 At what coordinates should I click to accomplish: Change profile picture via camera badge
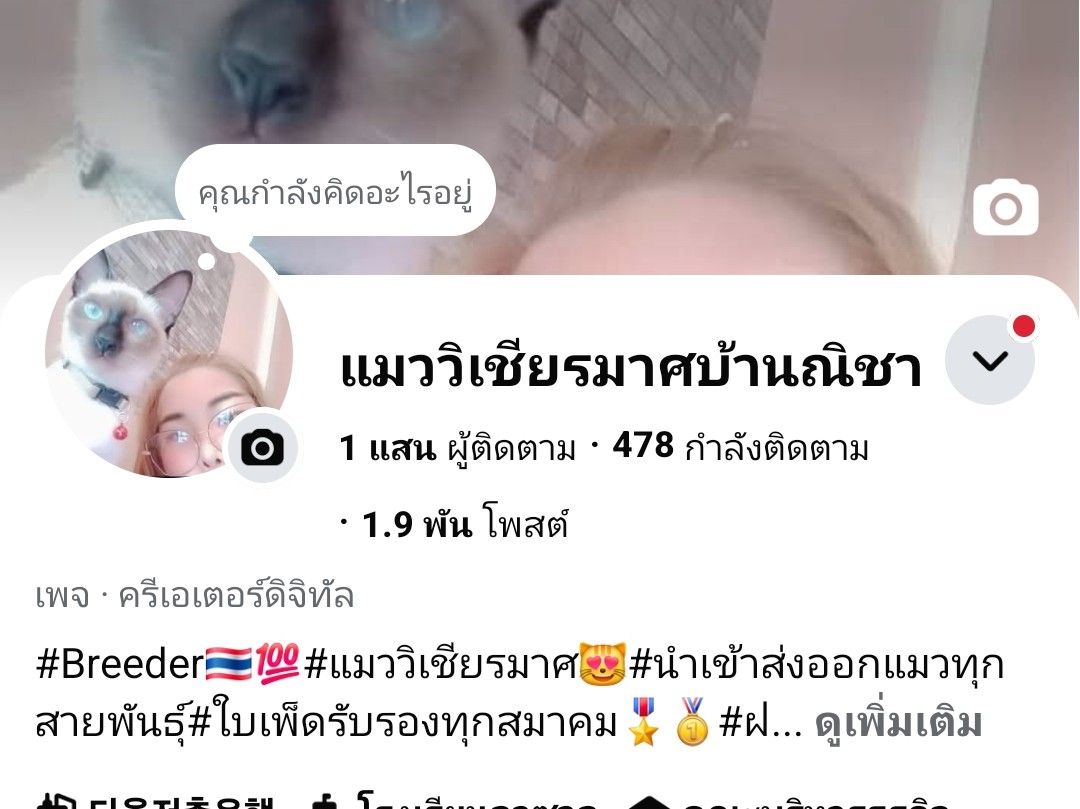pos(262,448)
